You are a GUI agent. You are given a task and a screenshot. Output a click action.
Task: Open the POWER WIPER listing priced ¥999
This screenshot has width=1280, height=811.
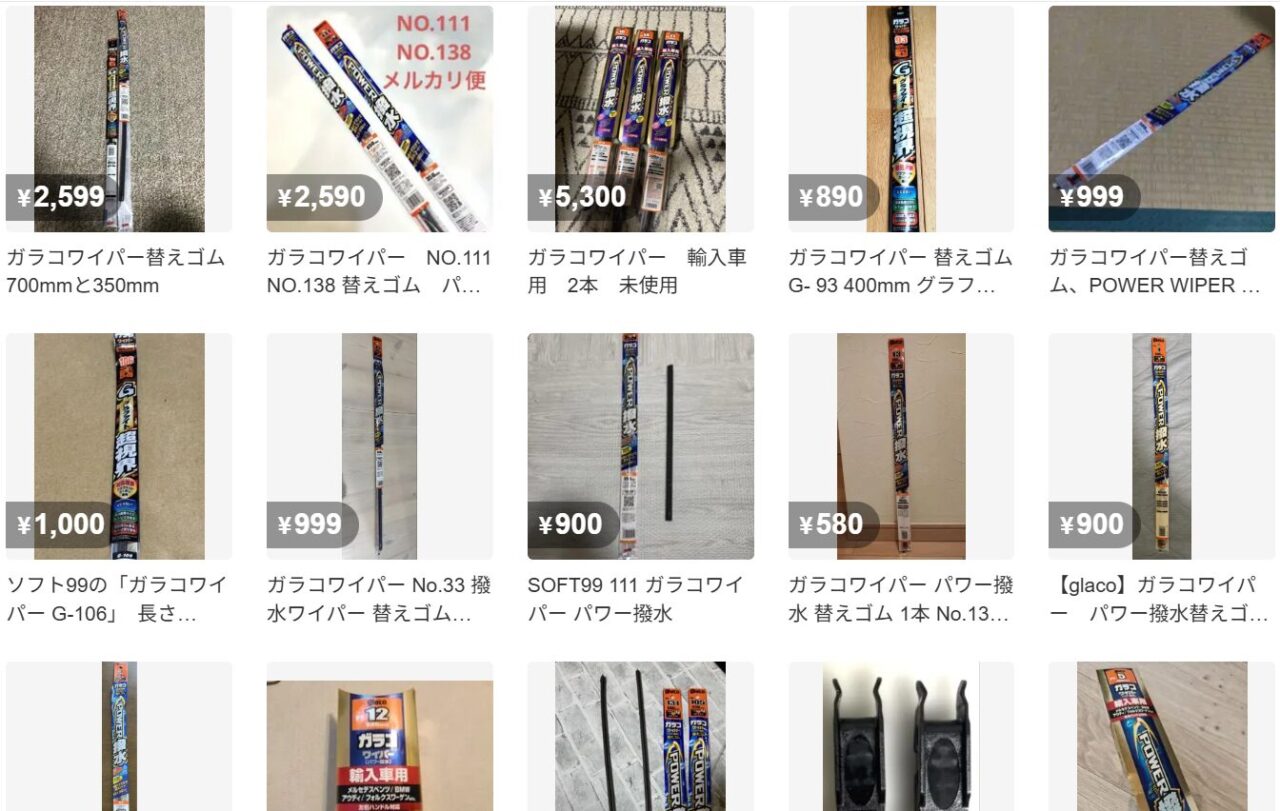(x=1161, y=120)
